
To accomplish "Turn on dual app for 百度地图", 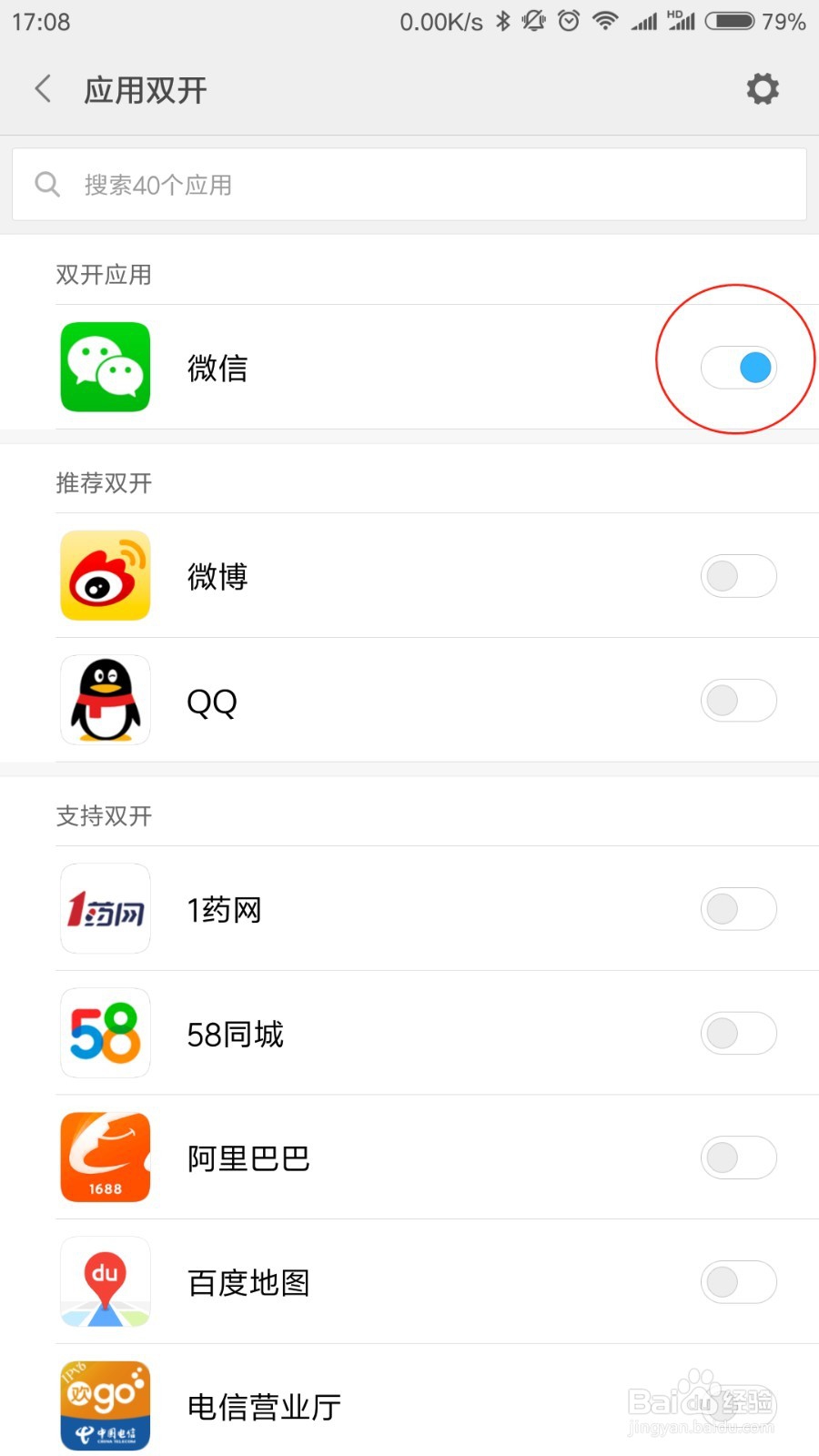I will coord(738,1282).
